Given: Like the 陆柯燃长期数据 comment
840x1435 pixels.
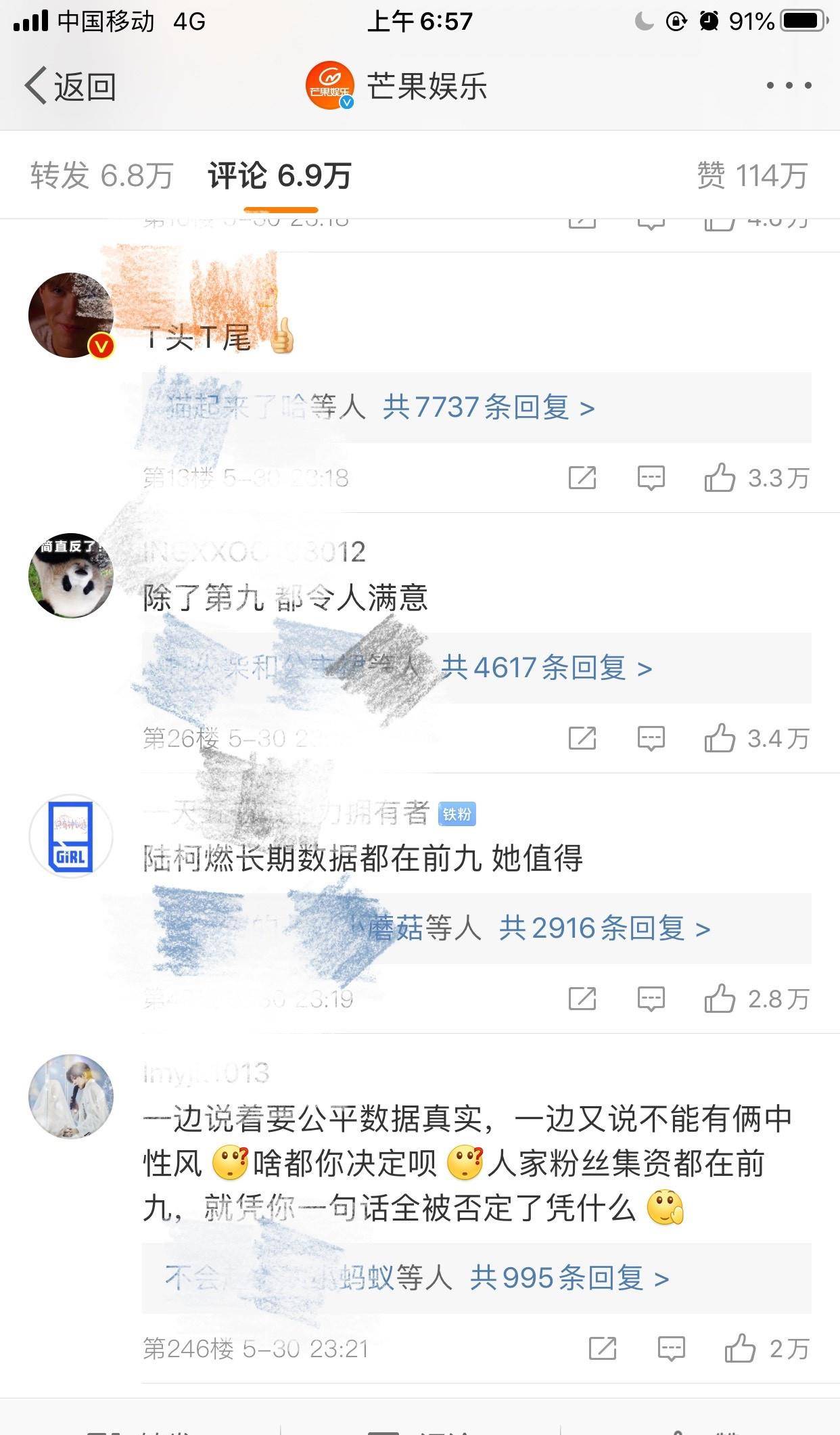Looking at the screenshot, I should [x=720, y=999].
